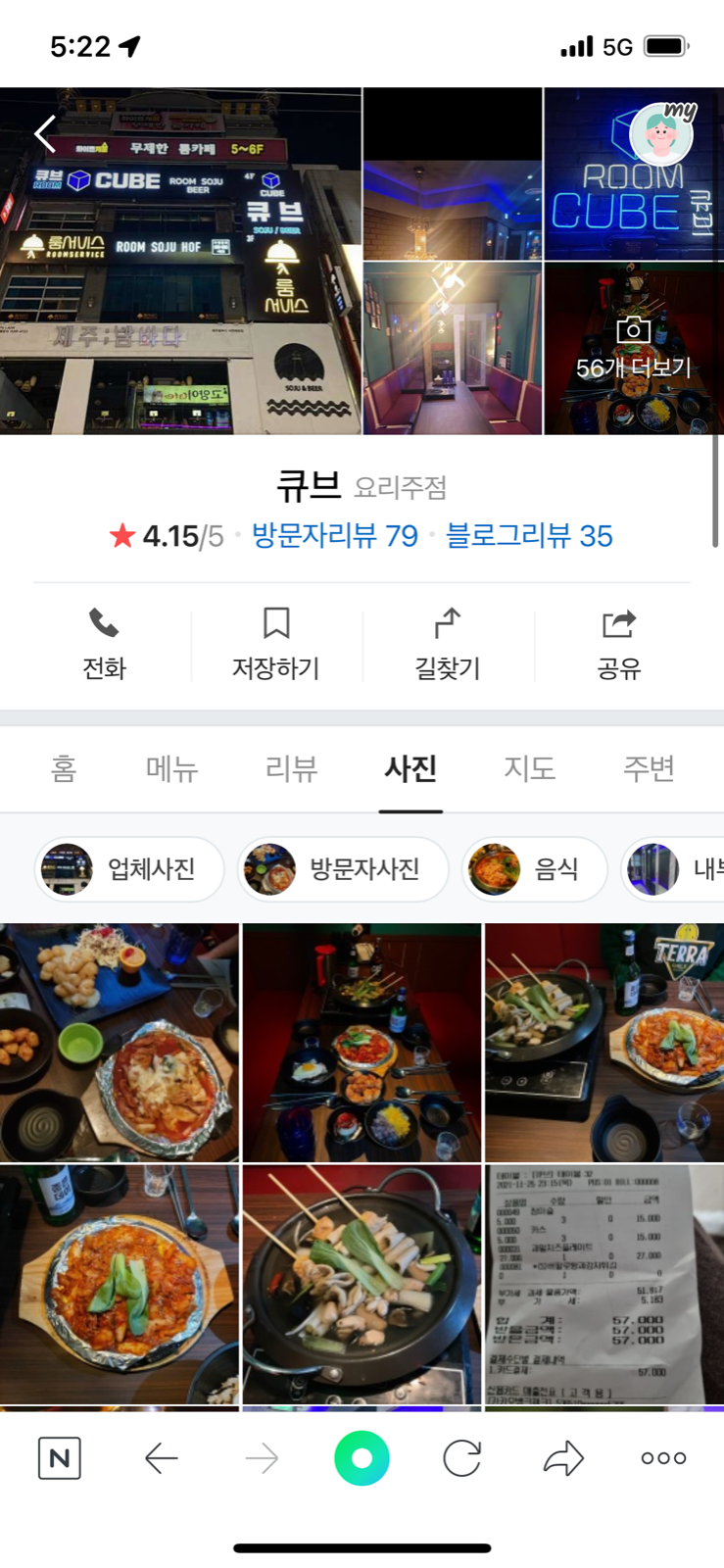Reload the page in browser toolbar
Image resolution: width=724 pixels, height=1568 pixels.
pyautogui.click(x=461, y=1458)
